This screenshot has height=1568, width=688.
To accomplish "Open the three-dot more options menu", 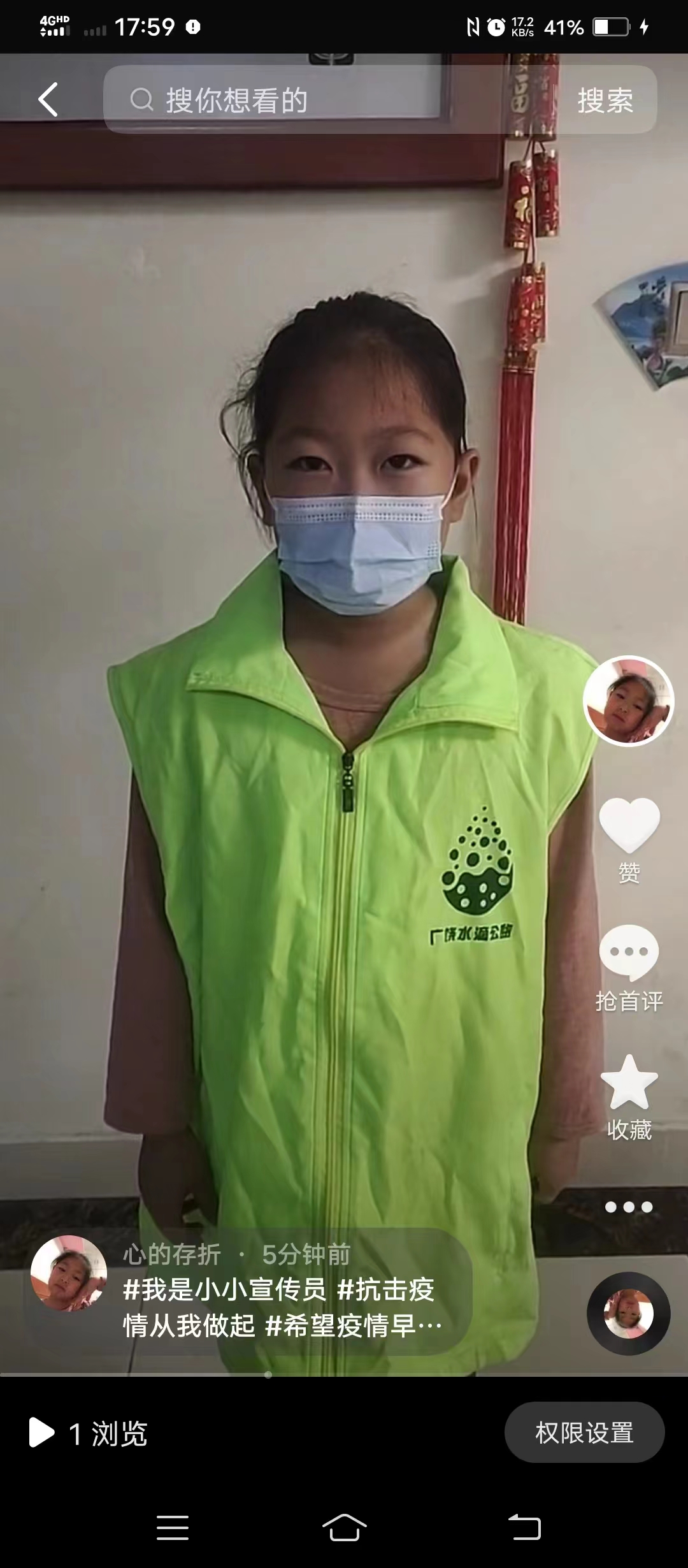I will (x=629, y=1207).
